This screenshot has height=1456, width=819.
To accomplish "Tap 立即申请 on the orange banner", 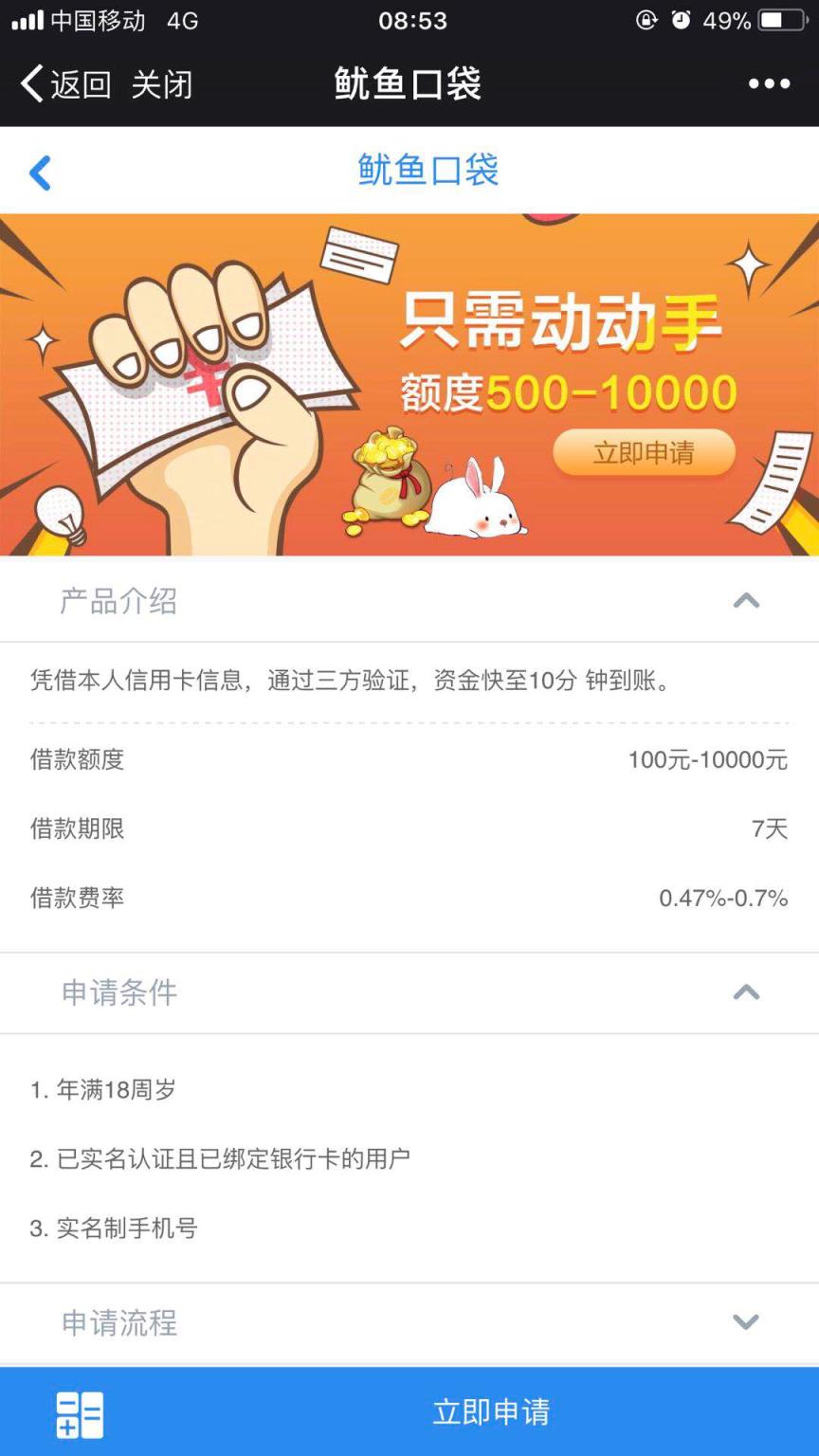I will (x=644, y=453).
